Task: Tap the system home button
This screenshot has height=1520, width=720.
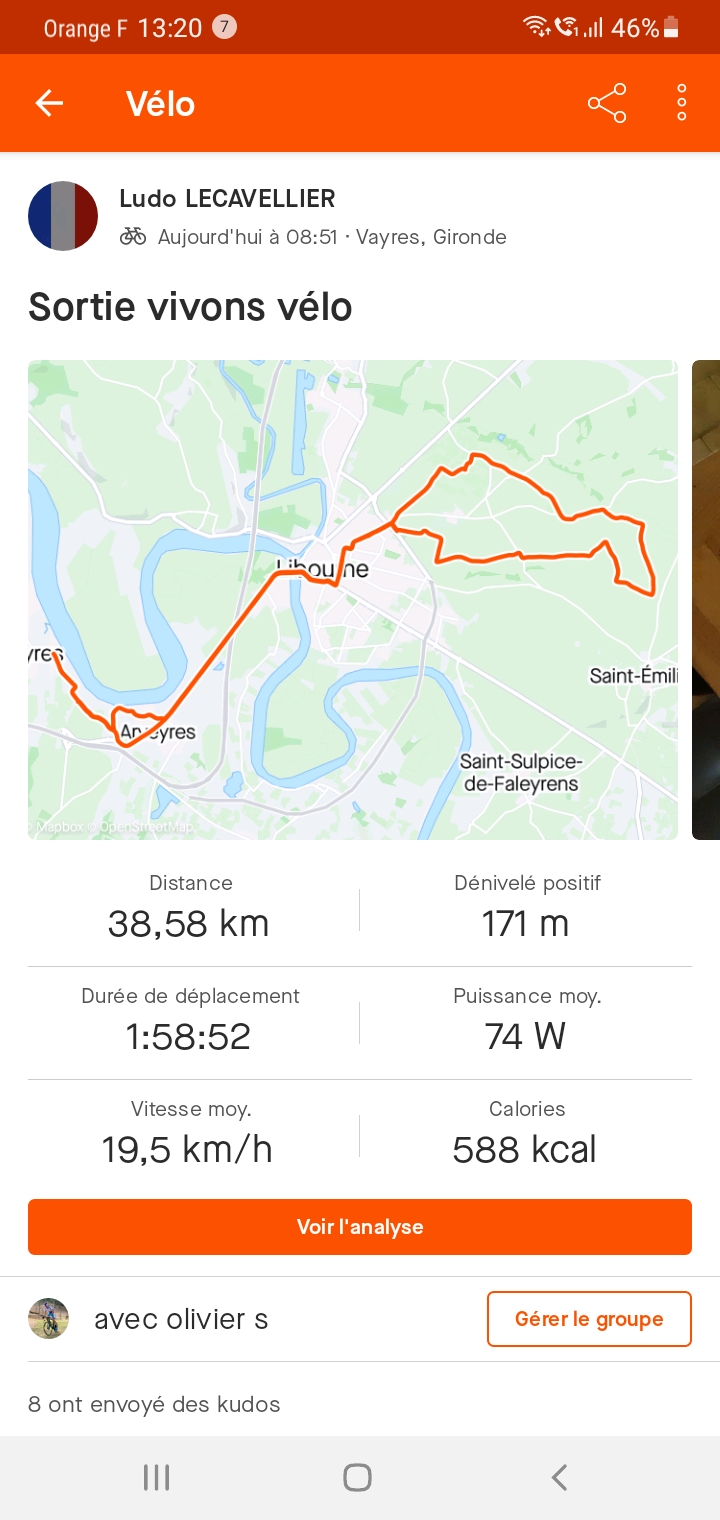Action: [x=357, y=1477]
